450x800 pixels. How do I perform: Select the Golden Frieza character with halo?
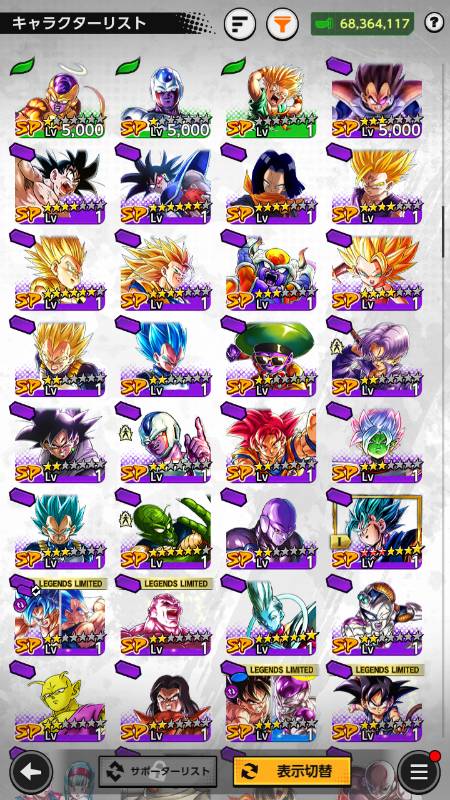(60, 101)
